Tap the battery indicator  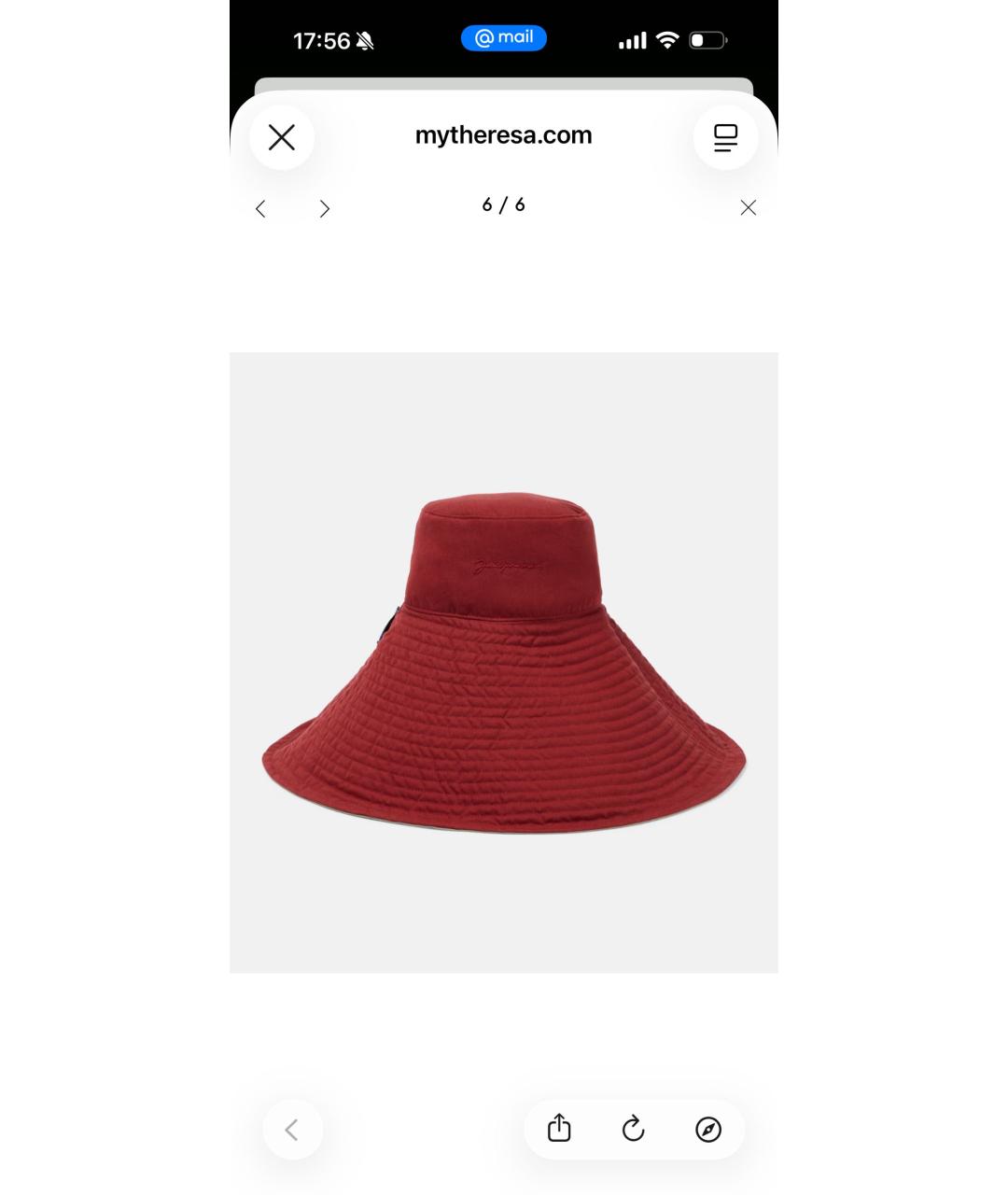(705, 40)
